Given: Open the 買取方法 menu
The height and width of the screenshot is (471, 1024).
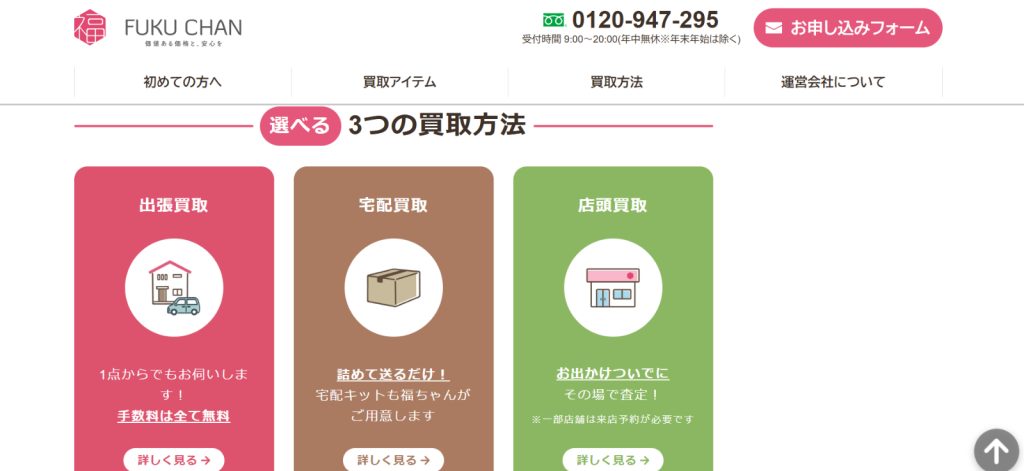Looking at the screenshot, I should [x=616, y=82].
